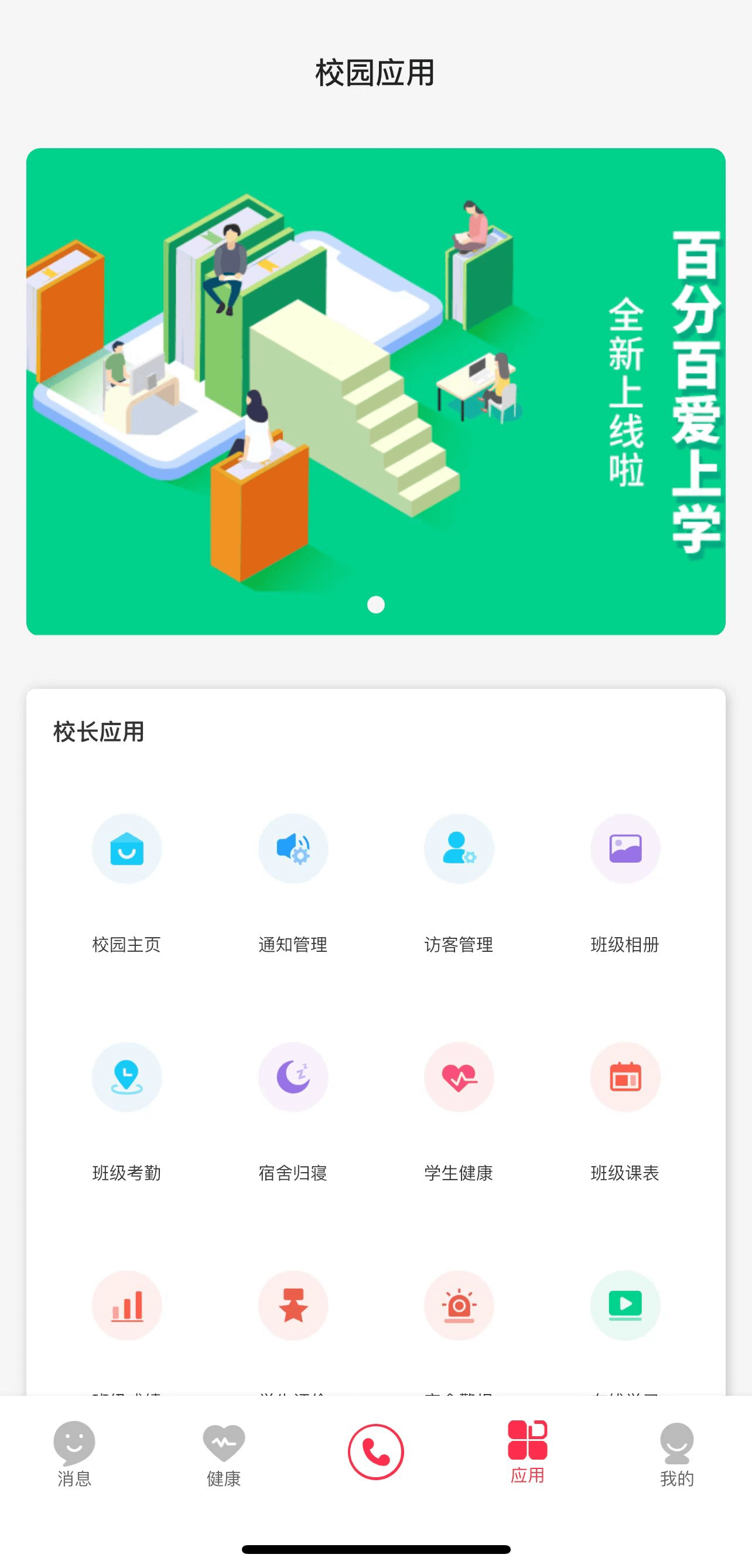The height and width of the screenshot is (1568, 752).
Task: Open 班级相册 album
Action: pos(625,849)
